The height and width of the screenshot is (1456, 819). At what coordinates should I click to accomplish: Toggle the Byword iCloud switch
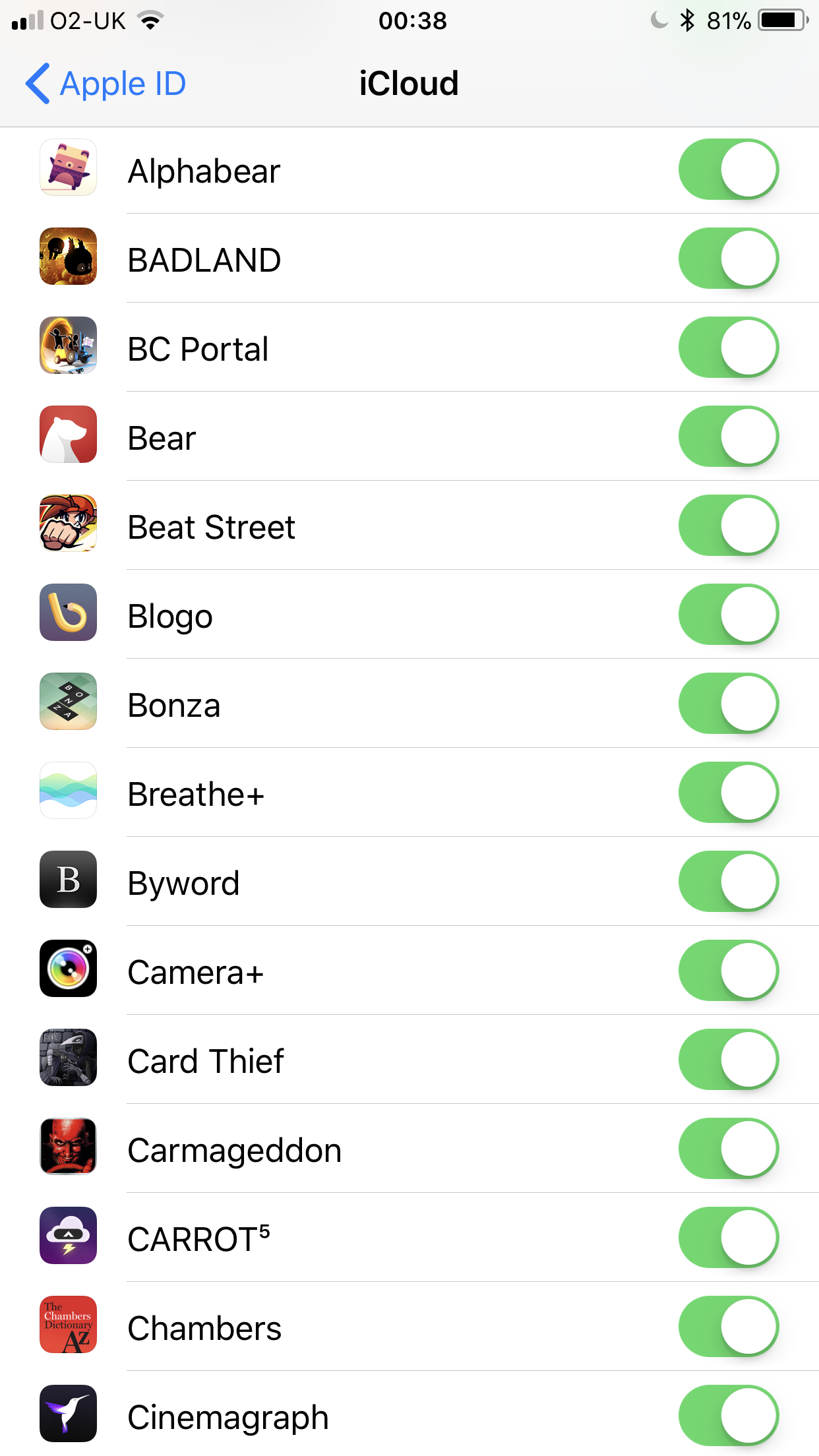pyautogui.click(x=729, y=882)
